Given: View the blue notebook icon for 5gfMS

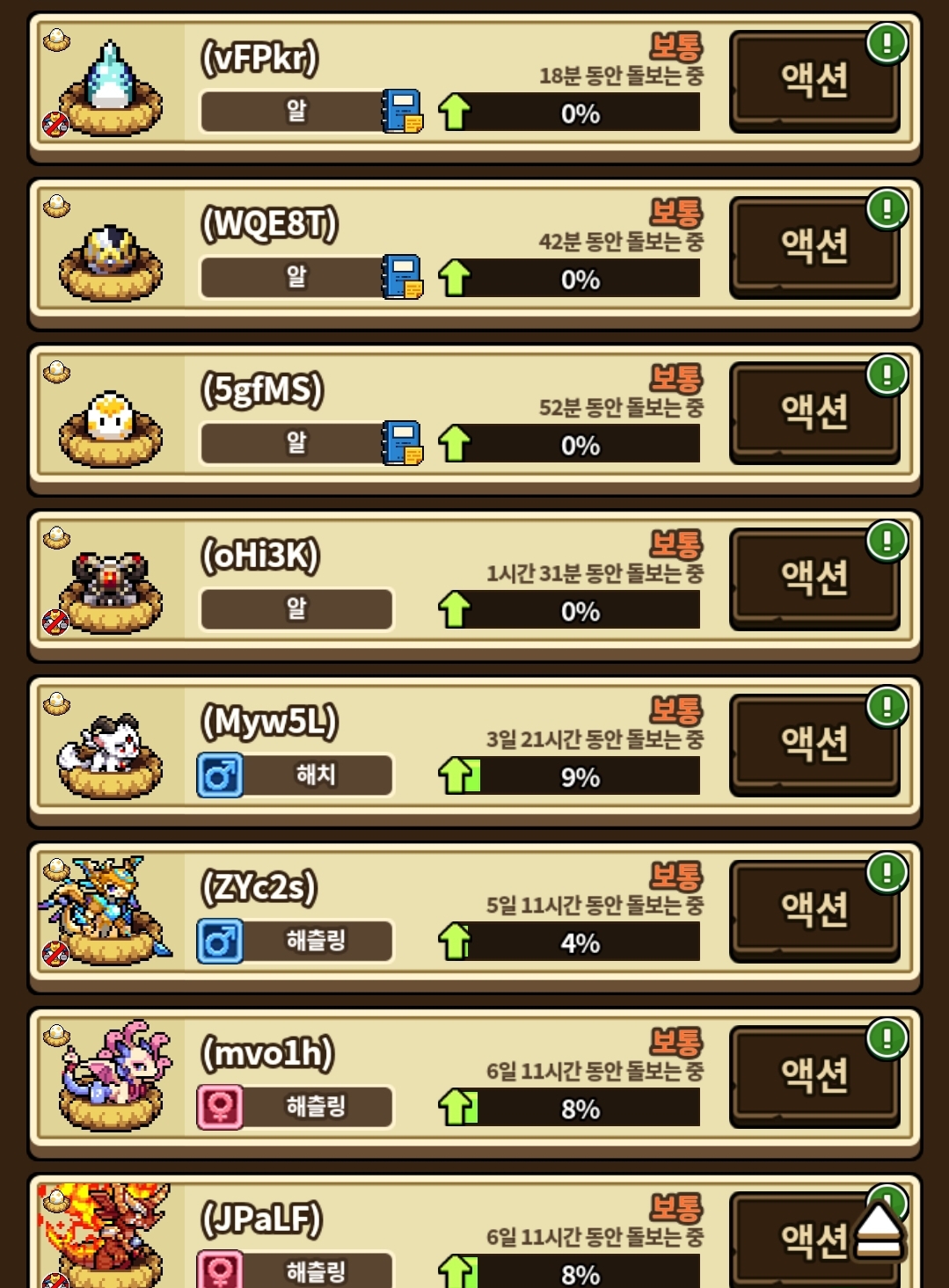Looking at the screenshot, I should 402,443.
